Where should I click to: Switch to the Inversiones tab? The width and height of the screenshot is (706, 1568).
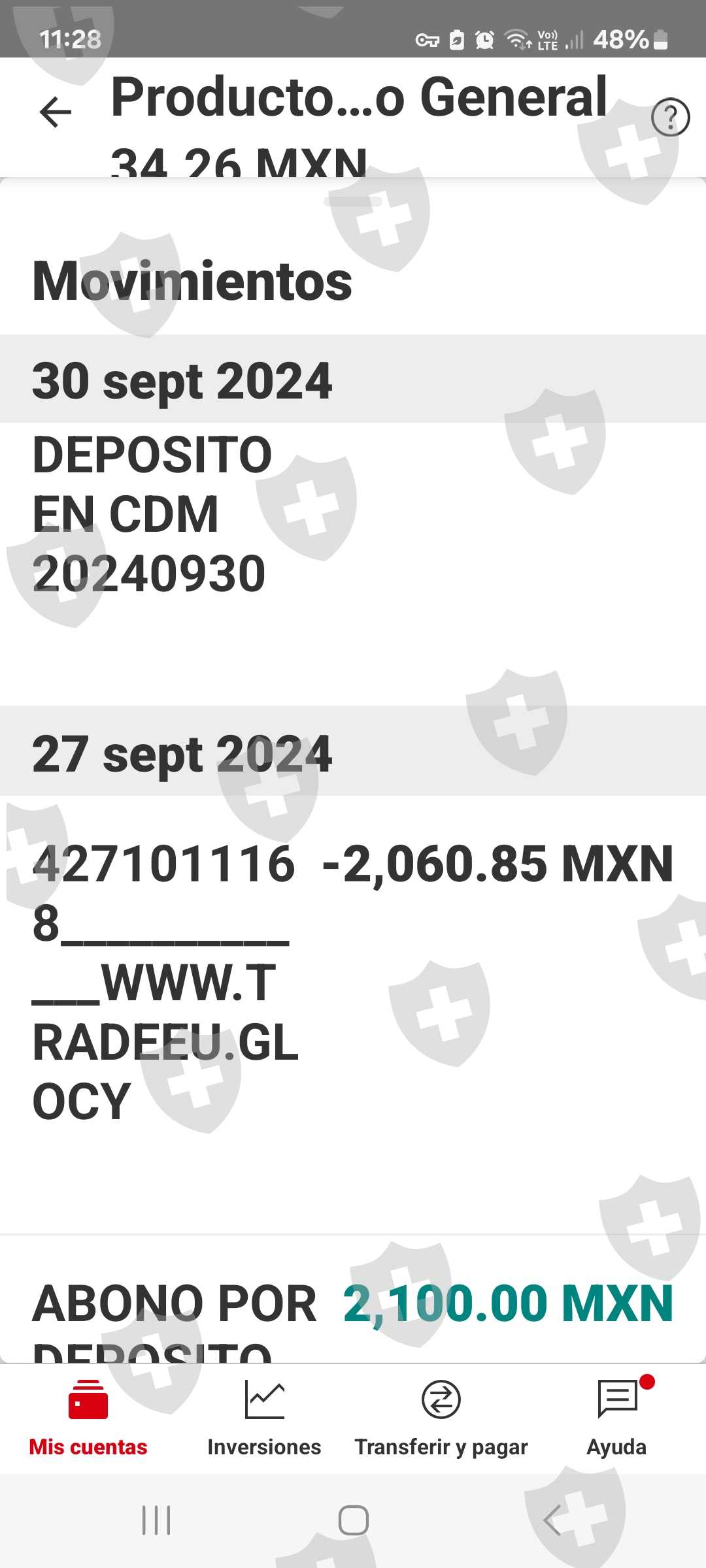(264, 1418)
